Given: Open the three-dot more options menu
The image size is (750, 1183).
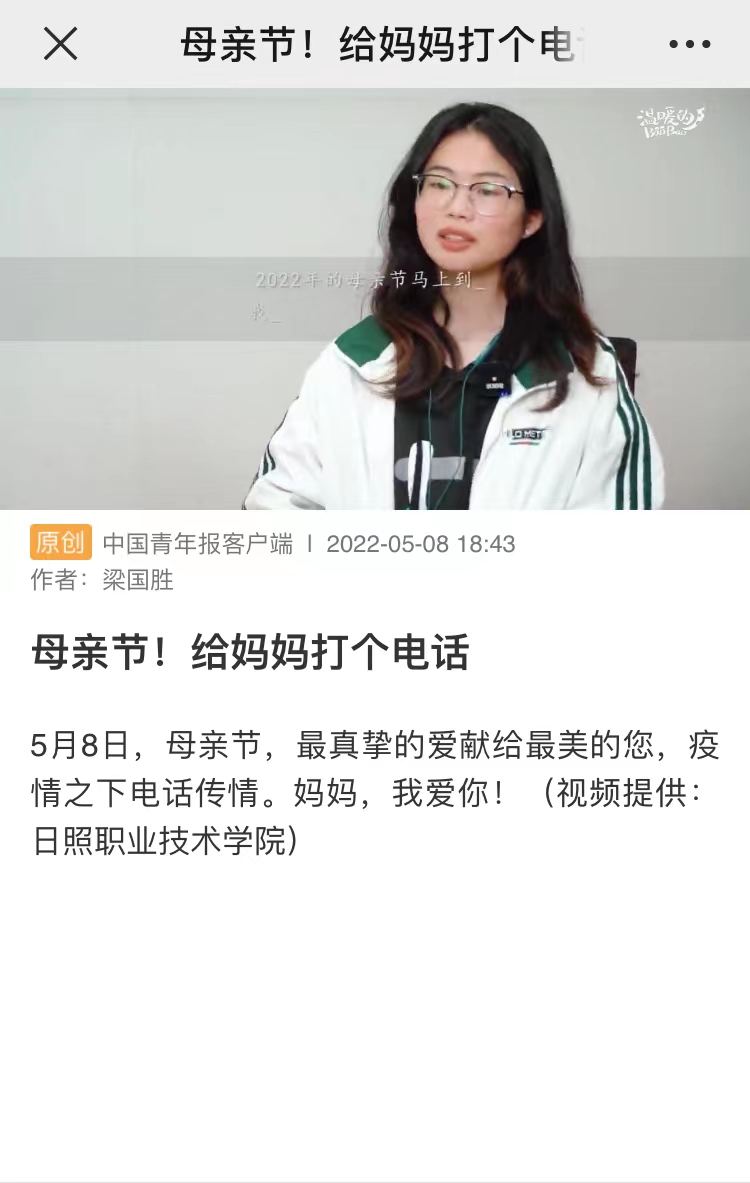Looking at the screenshot, I should click(689, 44).
